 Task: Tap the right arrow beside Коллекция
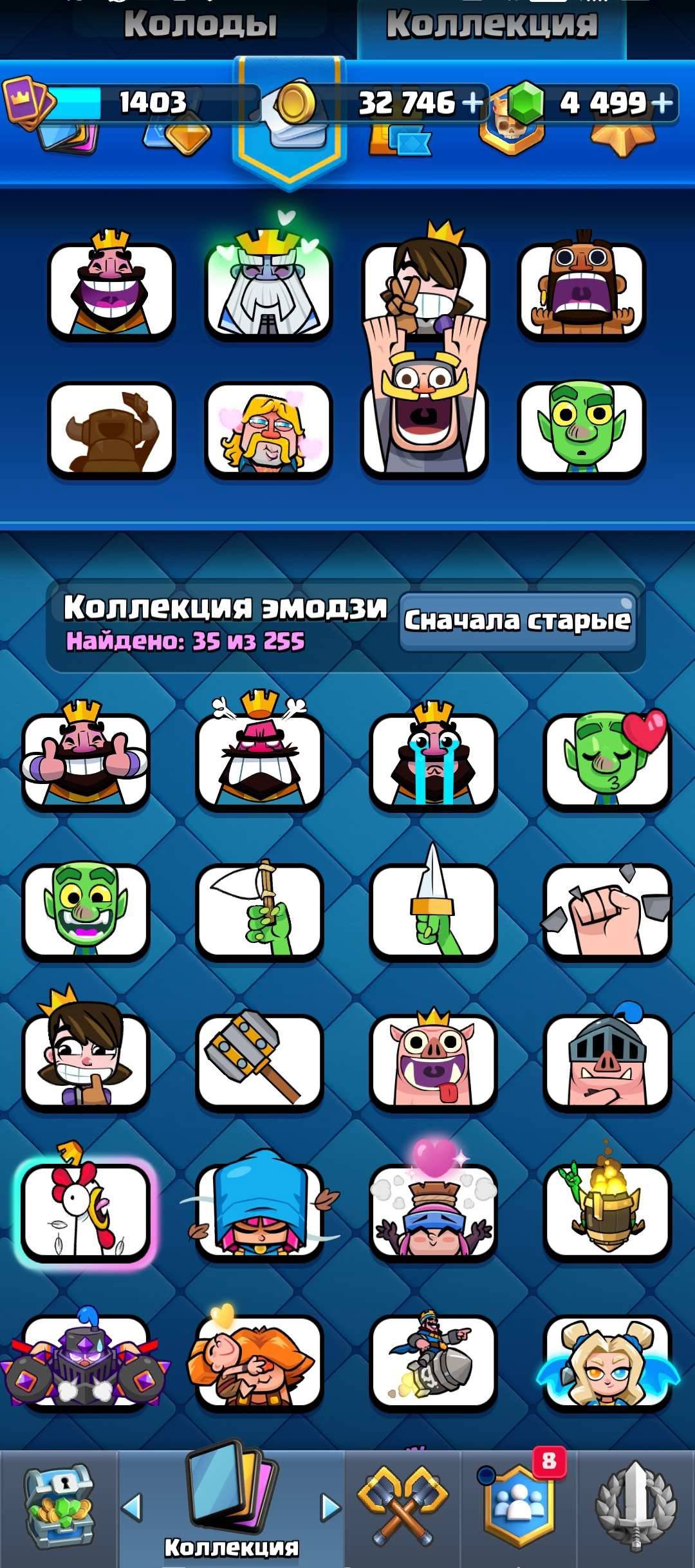(330, 1507)
